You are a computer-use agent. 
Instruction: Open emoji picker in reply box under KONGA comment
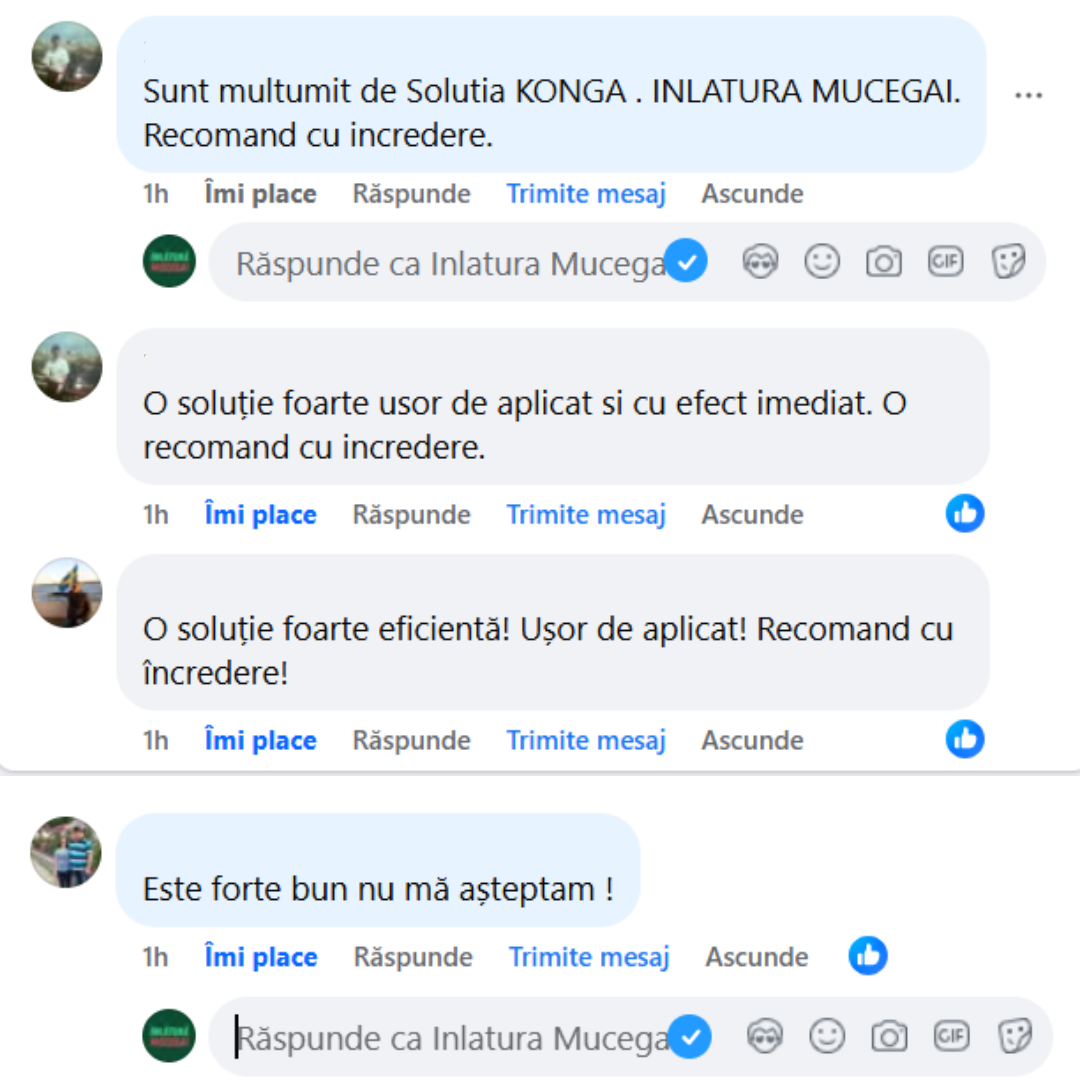coord(822,263)
